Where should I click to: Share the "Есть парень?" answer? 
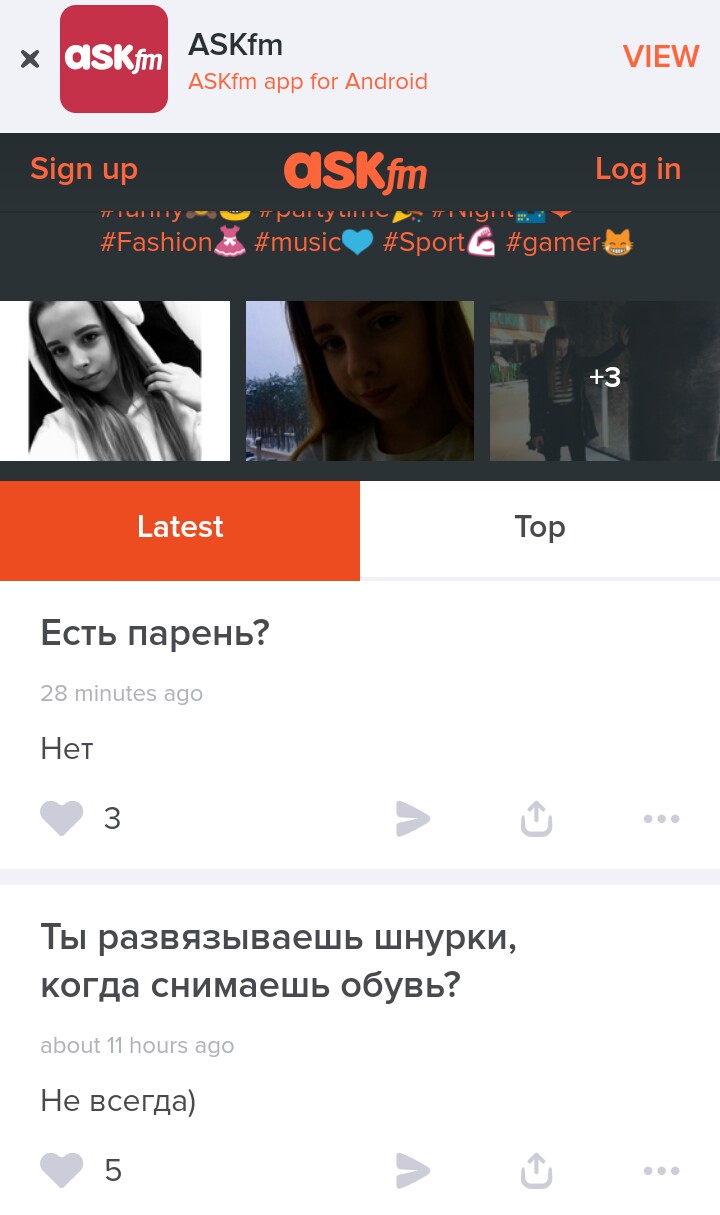click(536, 819)
